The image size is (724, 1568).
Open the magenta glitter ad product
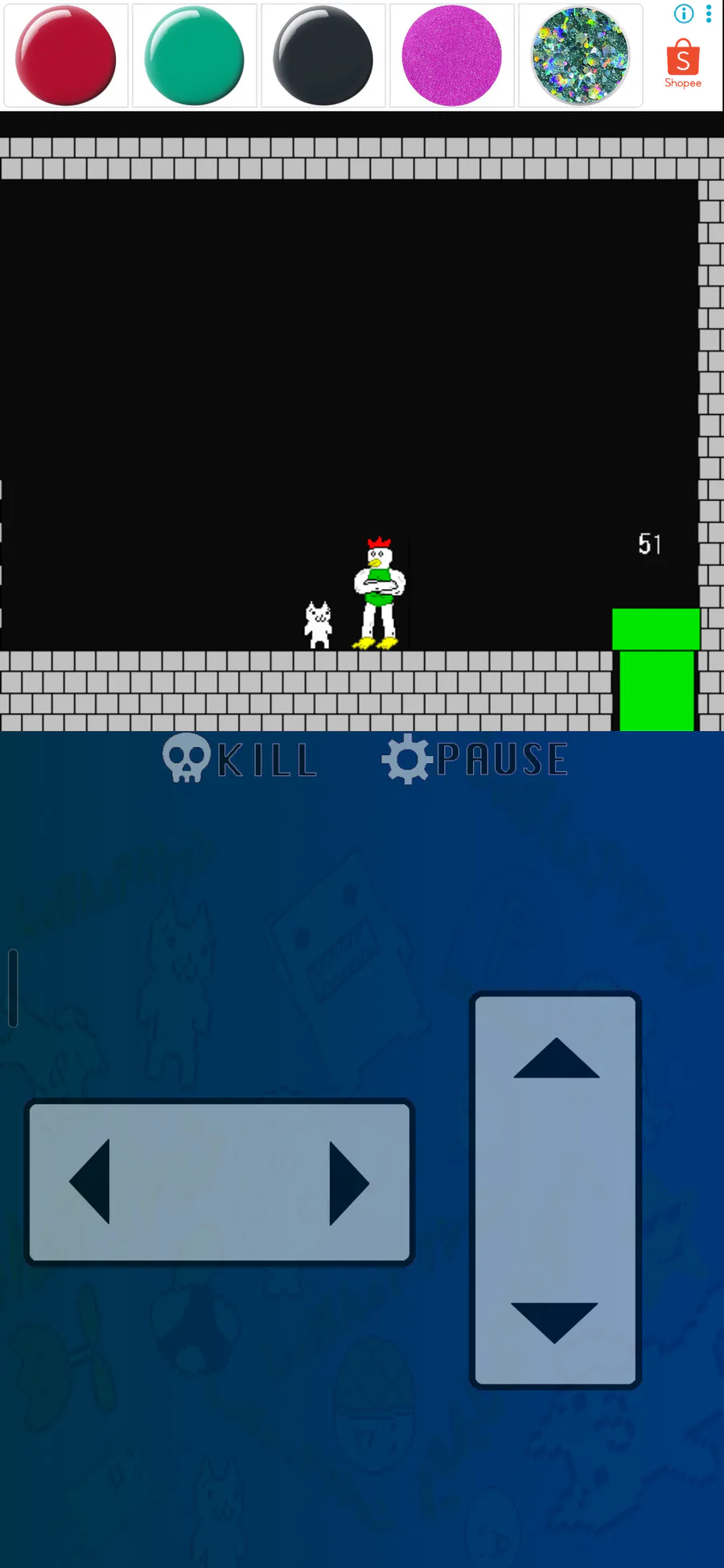point(452,55)
